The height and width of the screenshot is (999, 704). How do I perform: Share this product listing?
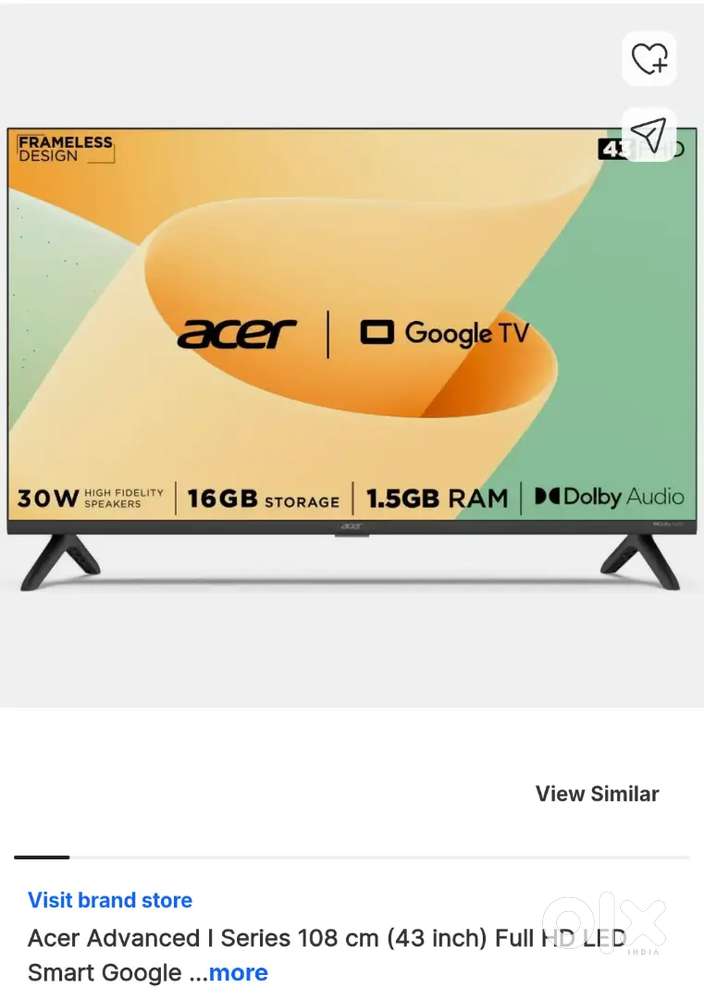point(649,134)
